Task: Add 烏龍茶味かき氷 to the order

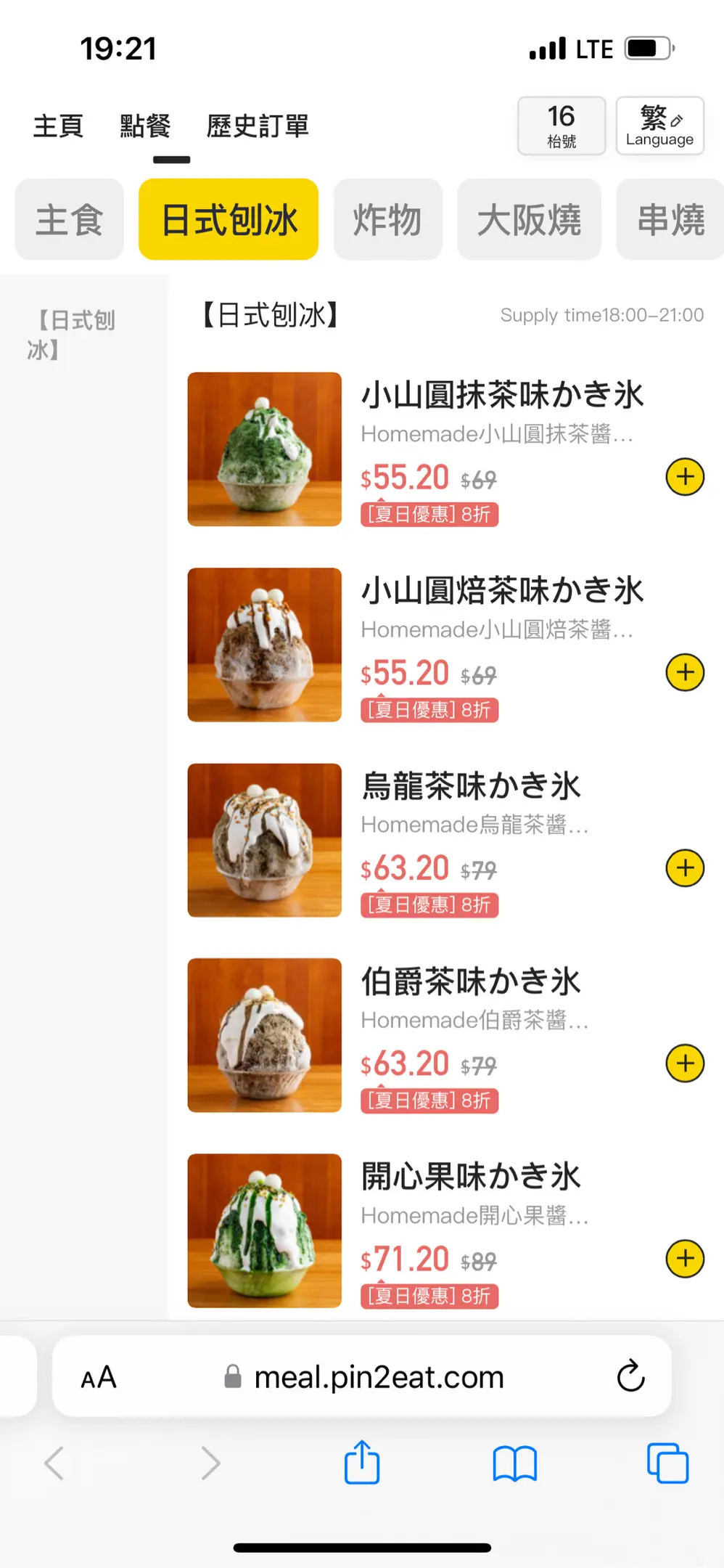Action: pyautogui.click(x=685, y=868)
